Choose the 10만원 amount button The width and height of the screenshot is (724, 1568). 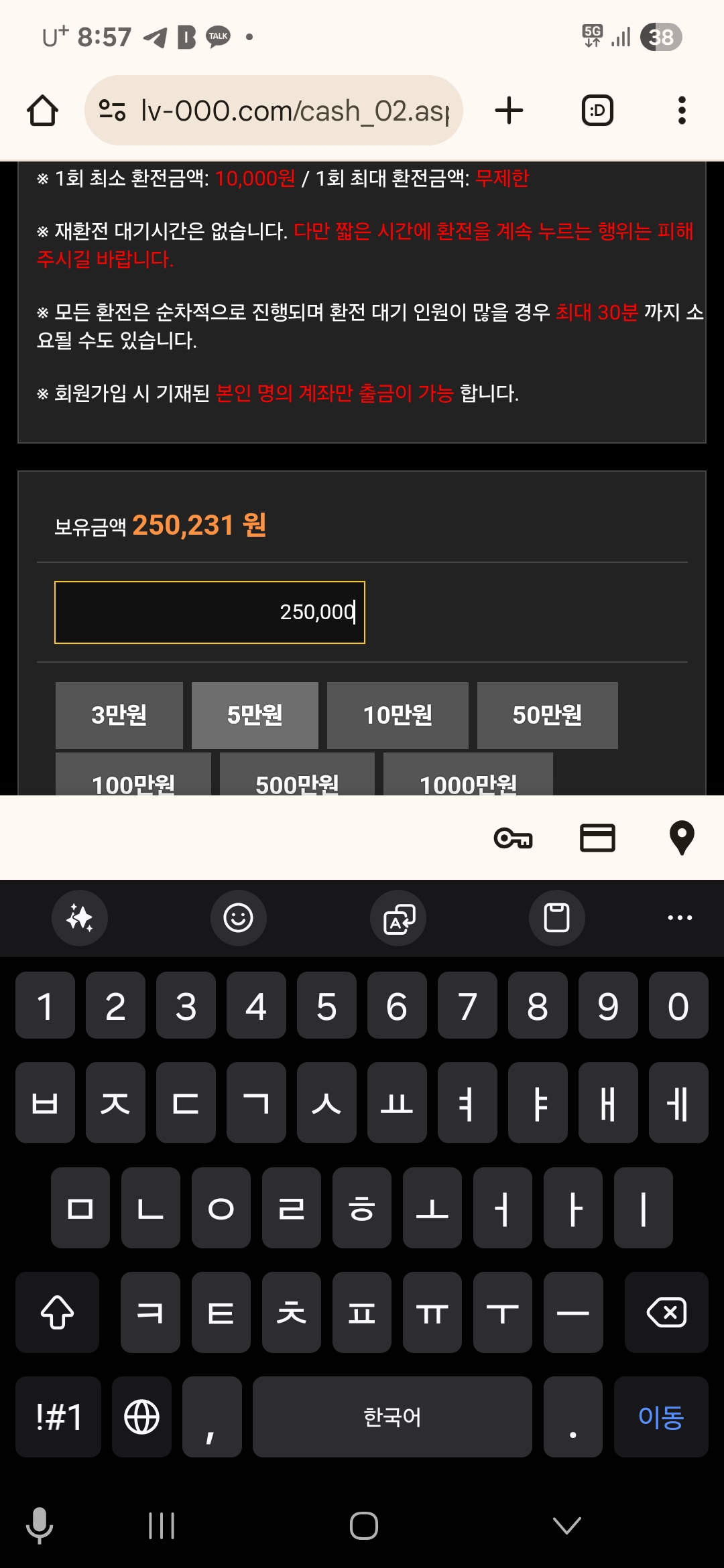tap(398, 715)
